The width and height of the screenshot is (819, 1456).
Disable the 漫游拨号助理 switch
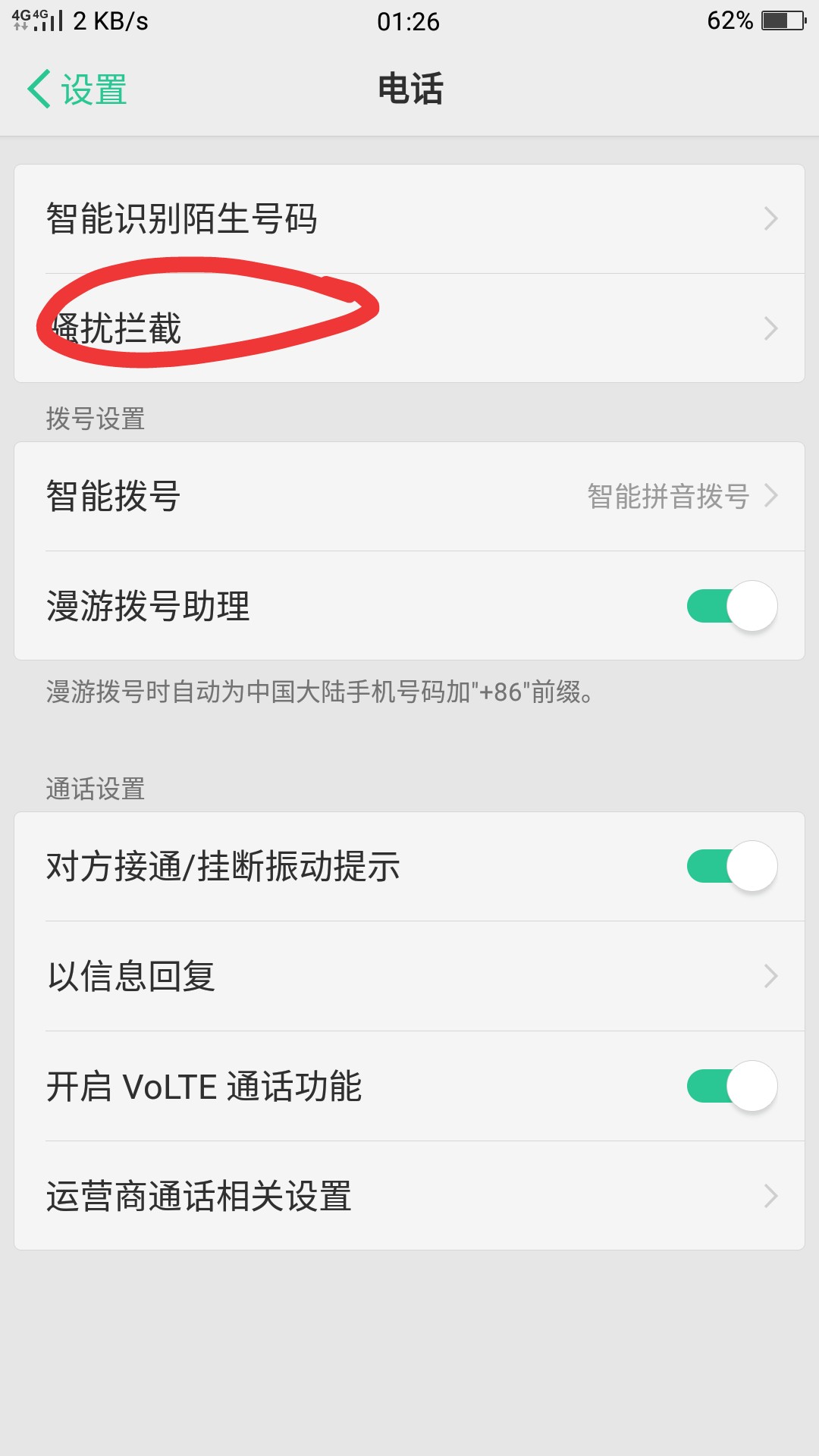click(731, 606)
